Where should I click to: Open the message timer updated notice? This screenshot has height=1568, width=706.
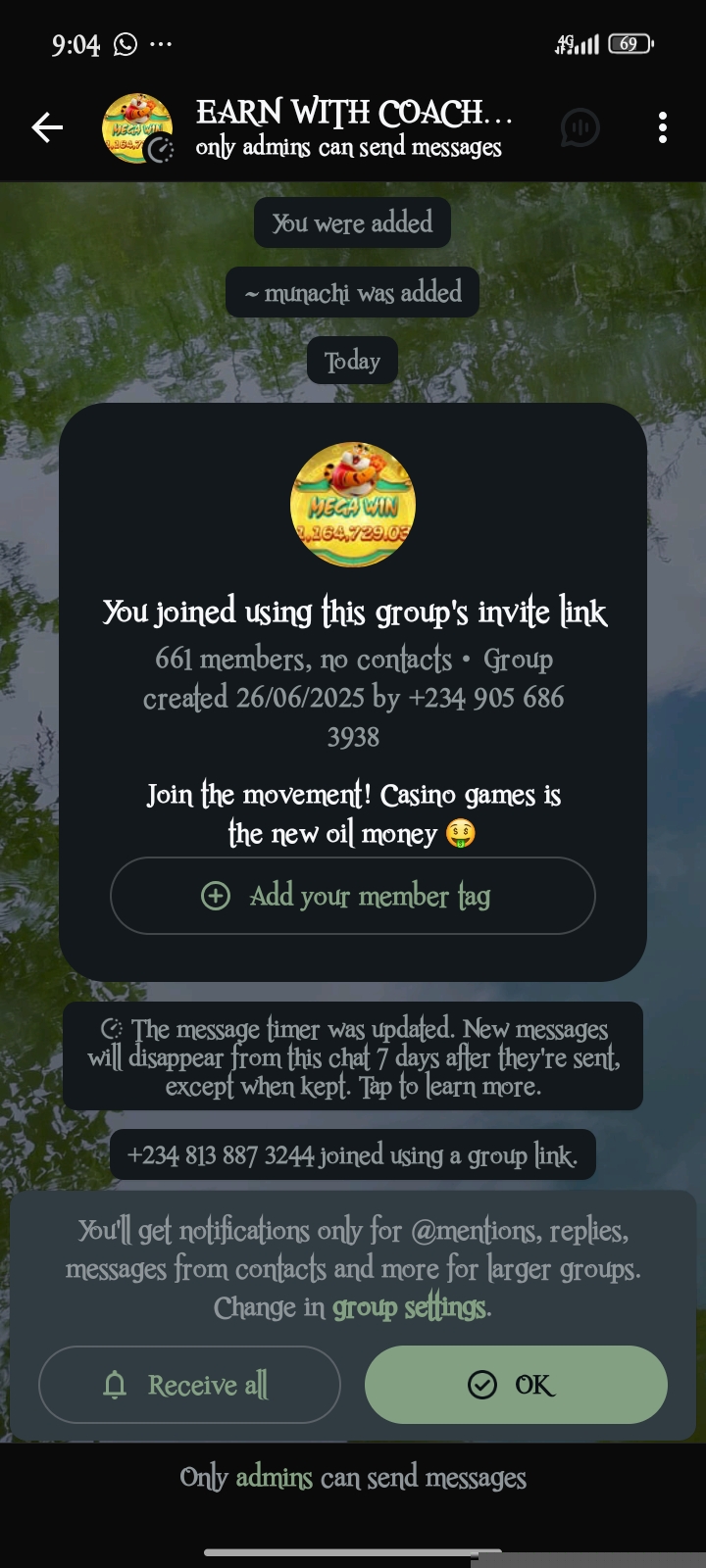[352, 1056]
